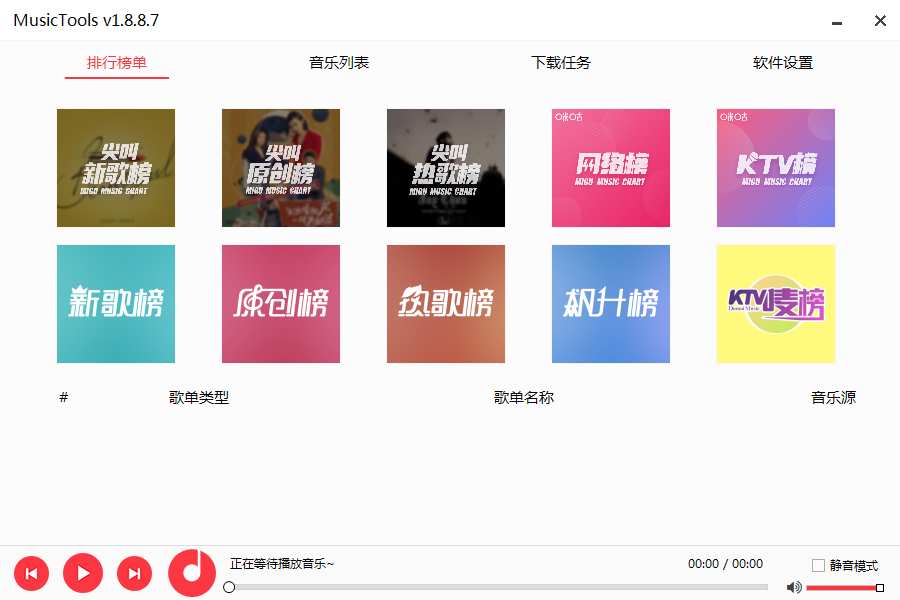Viewport: 900px width, 600px height.
Task: Open the pink 原创榜 chart tile
Action: [x=281, y=304]
